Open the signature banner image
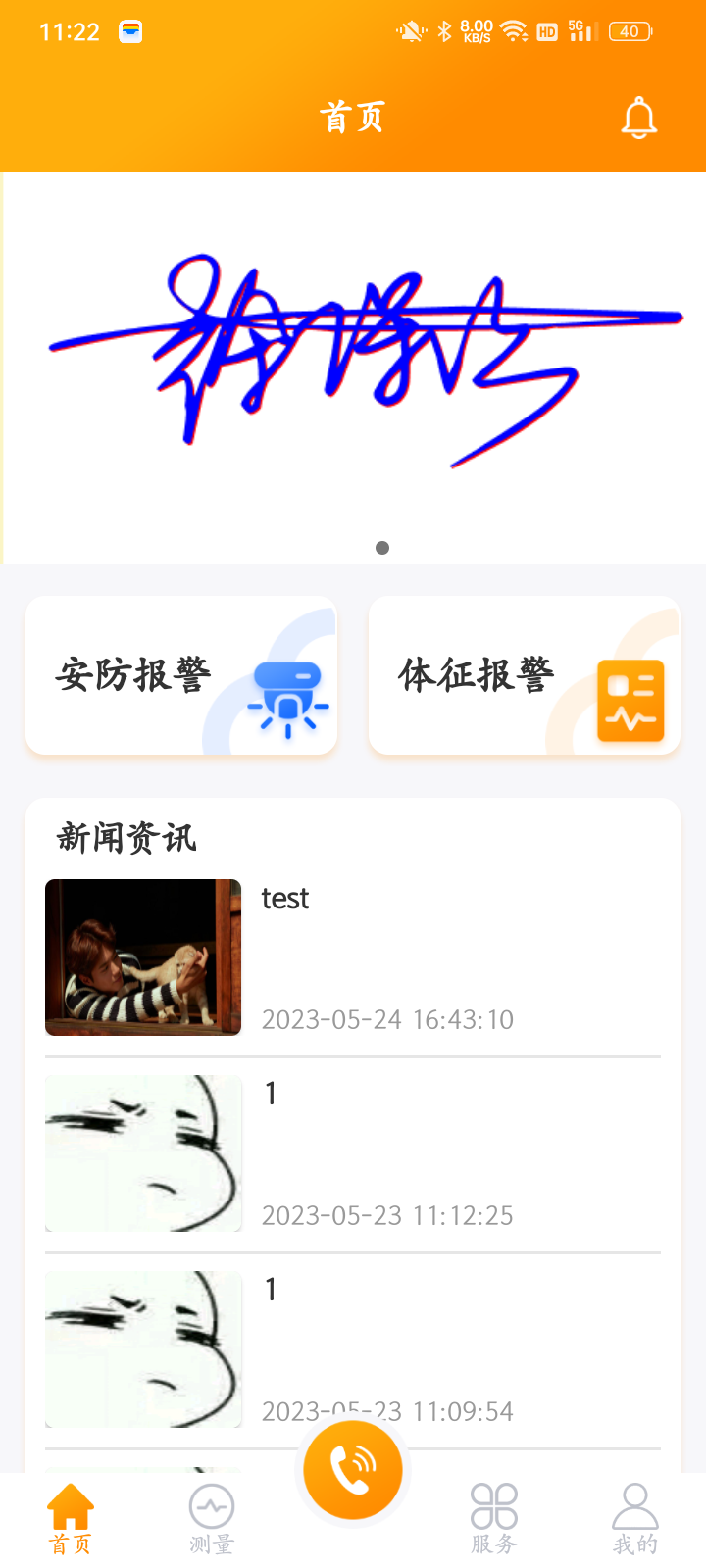This screenshot has width=706, height=1568. pos(353,363)
